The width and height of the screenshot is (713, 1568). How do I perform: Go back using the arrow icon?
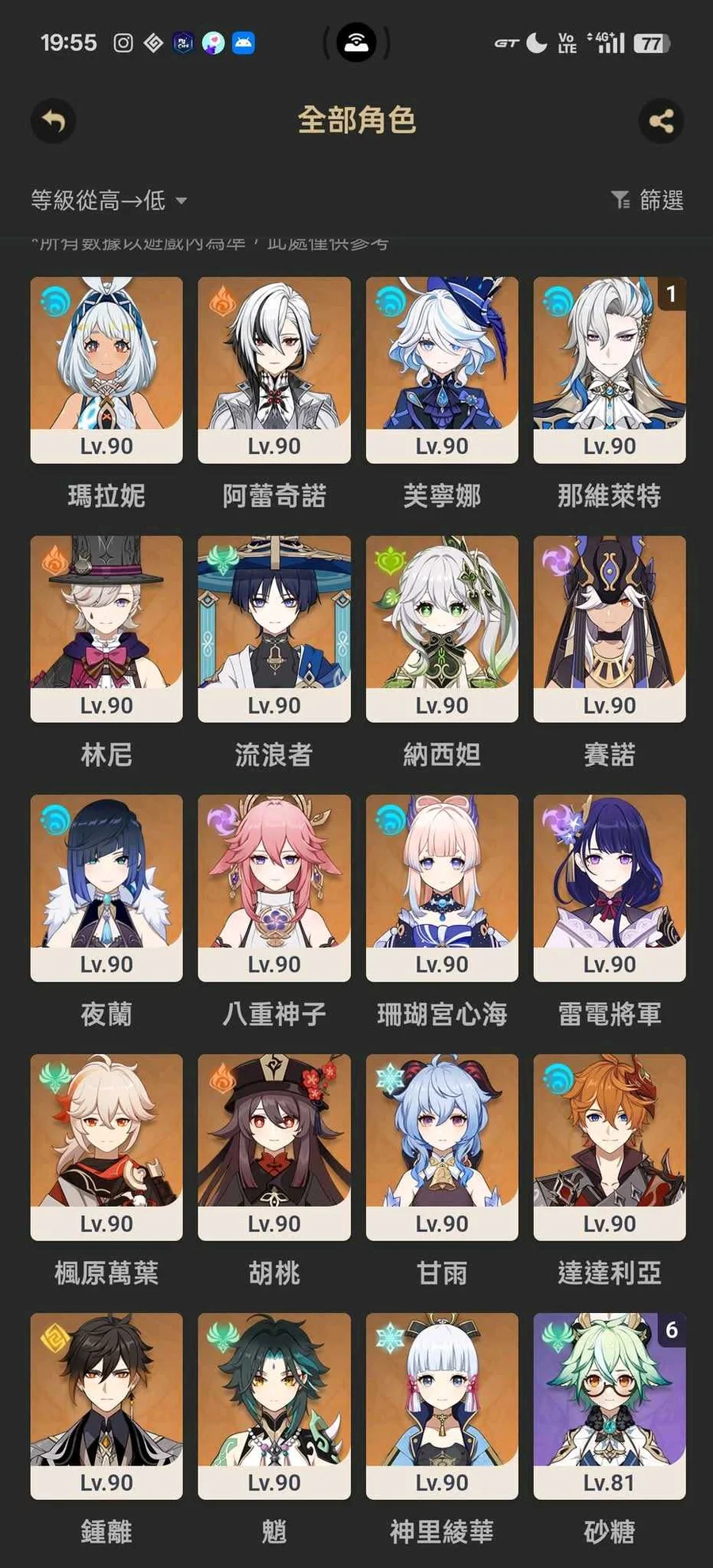pos(53,121)
